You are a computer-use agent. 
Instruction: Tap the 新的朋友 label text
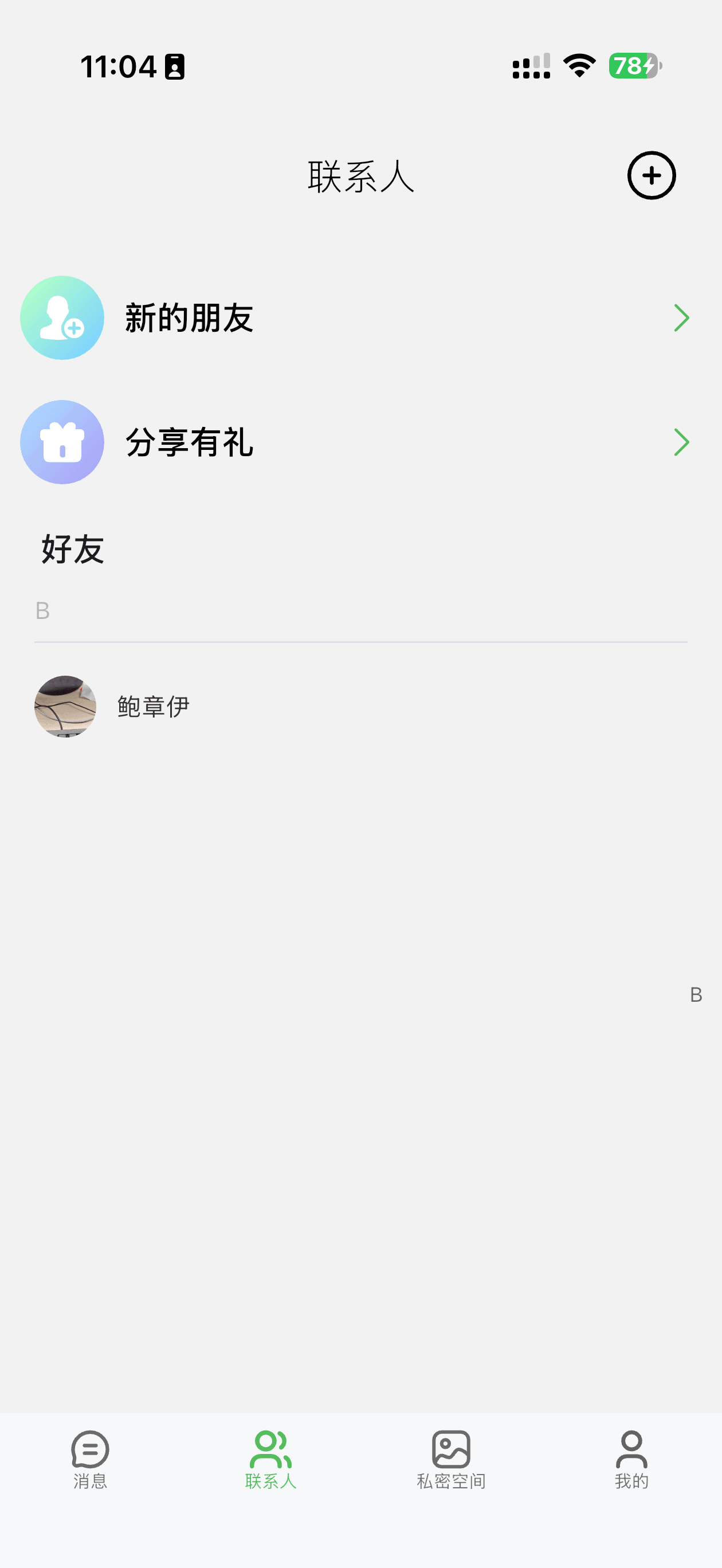[x=189, y=317]
